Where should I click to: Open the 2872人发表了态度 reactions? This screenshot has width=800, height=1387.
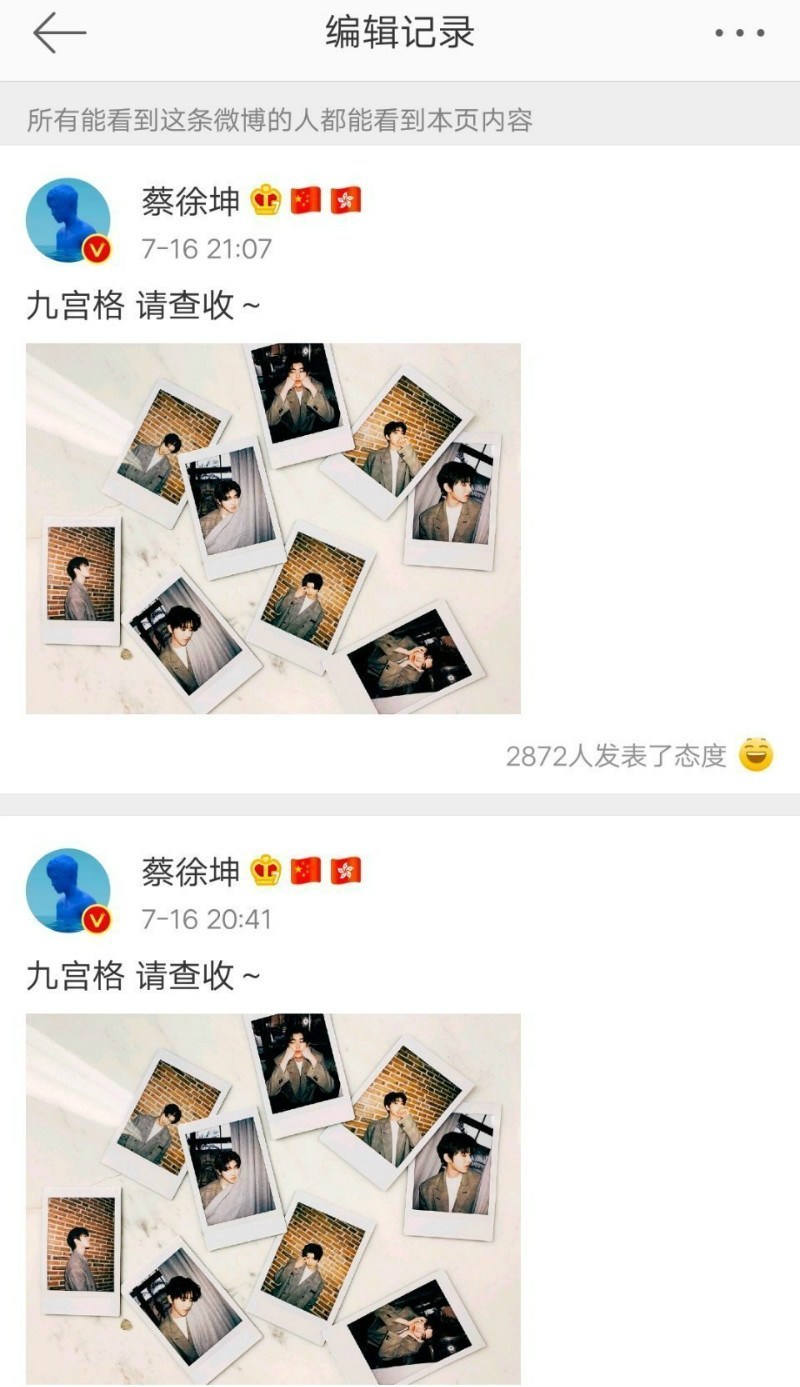pos(617,756)
